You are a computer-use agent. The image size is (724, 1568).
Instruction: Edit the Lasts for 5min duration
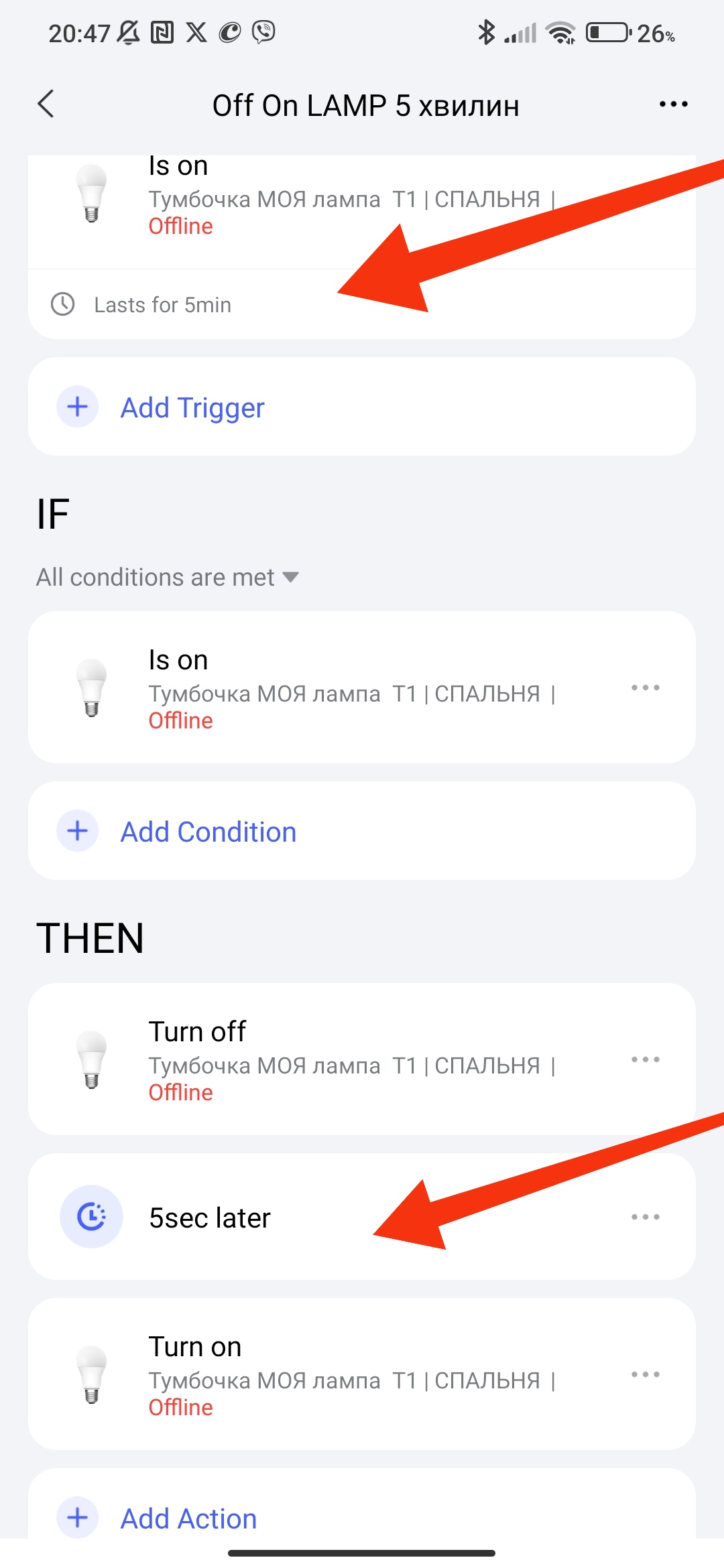[x=162, y=305]
